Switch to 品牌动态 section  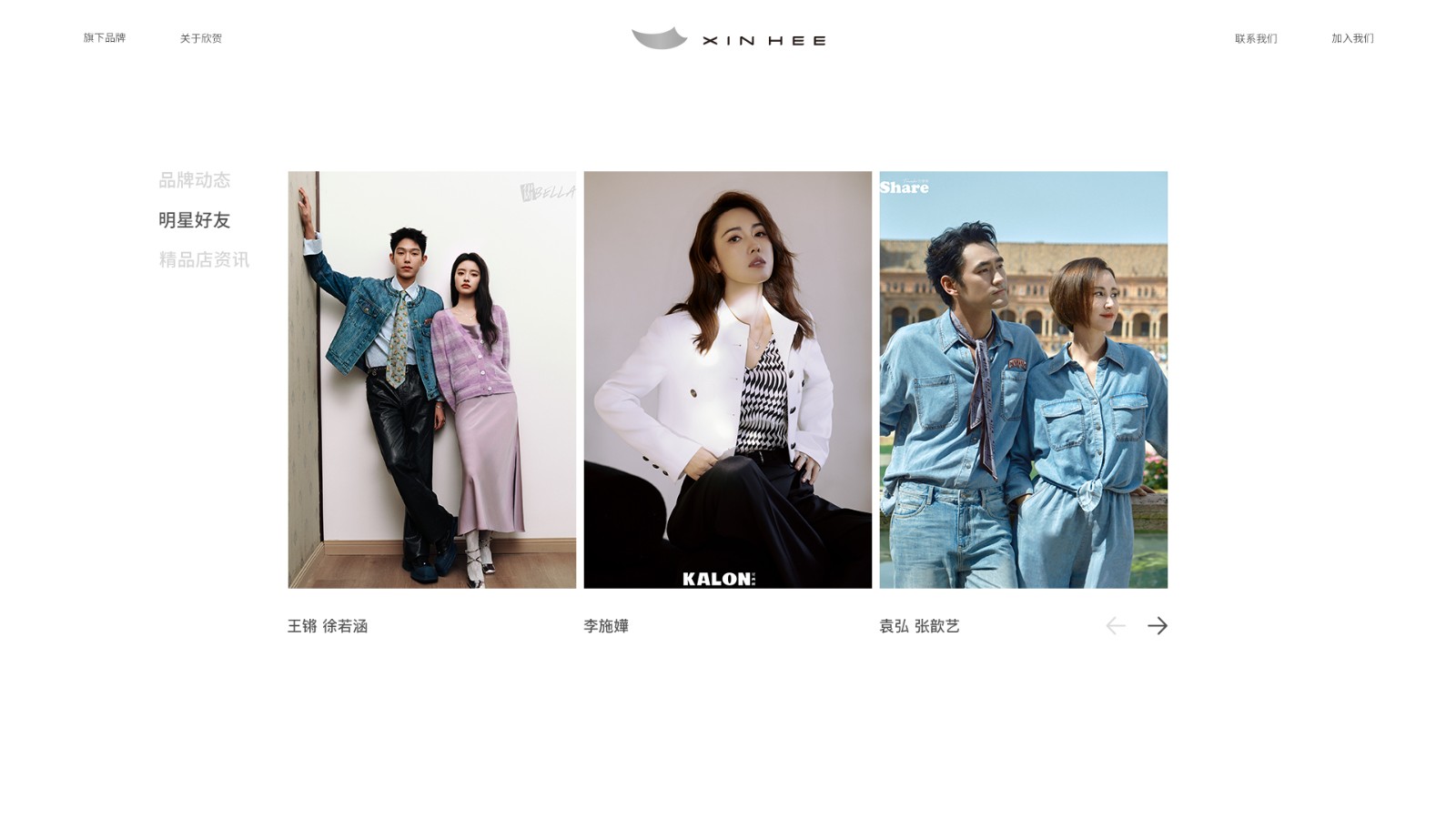pos(195,180)
